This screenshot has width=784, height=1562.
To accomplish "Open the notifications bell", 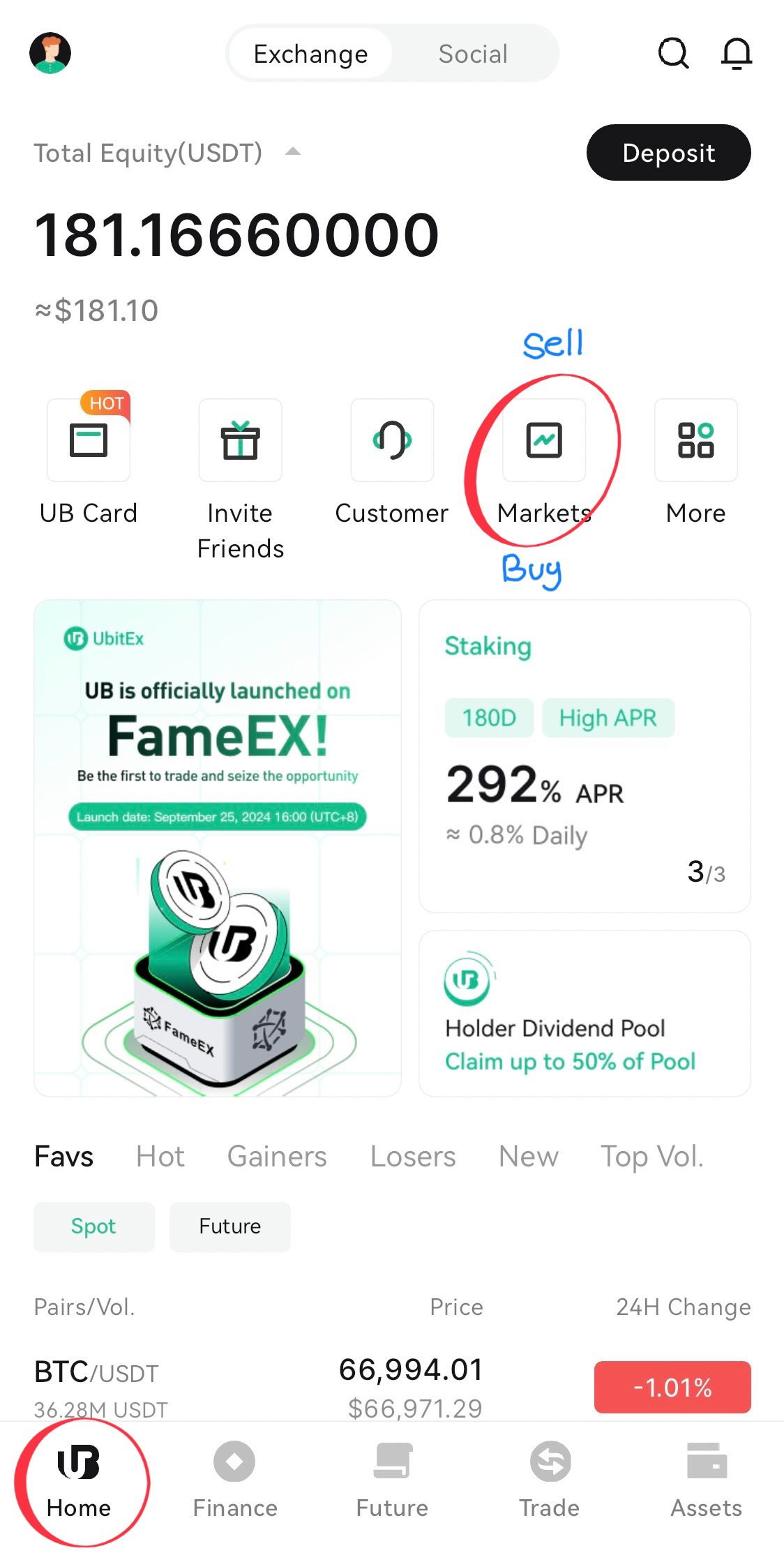I will click(x=736, y=53).
